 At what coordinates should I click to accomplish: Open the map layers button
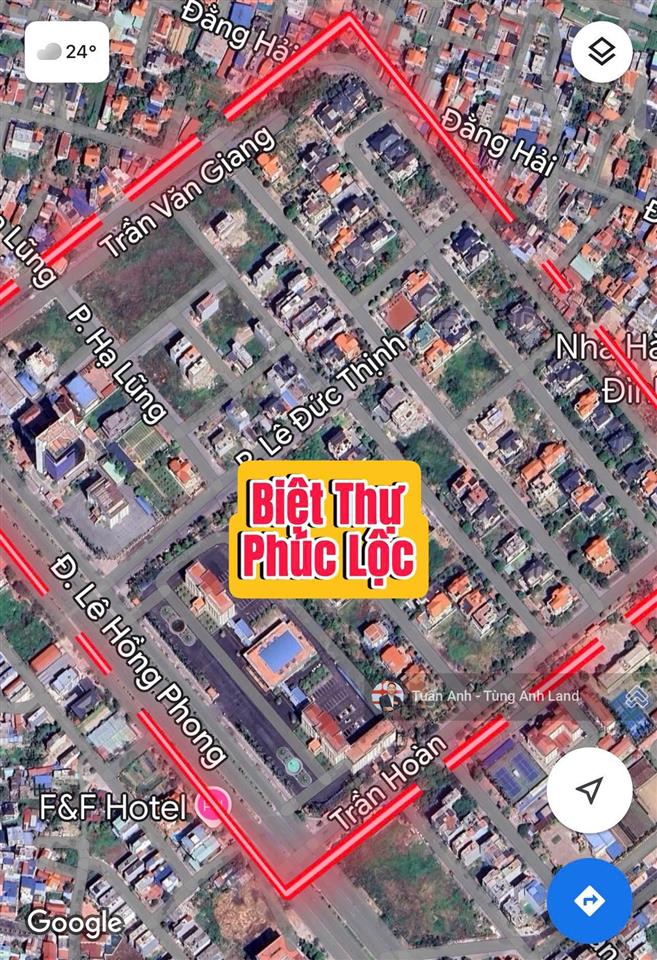(x=601, y=52)
